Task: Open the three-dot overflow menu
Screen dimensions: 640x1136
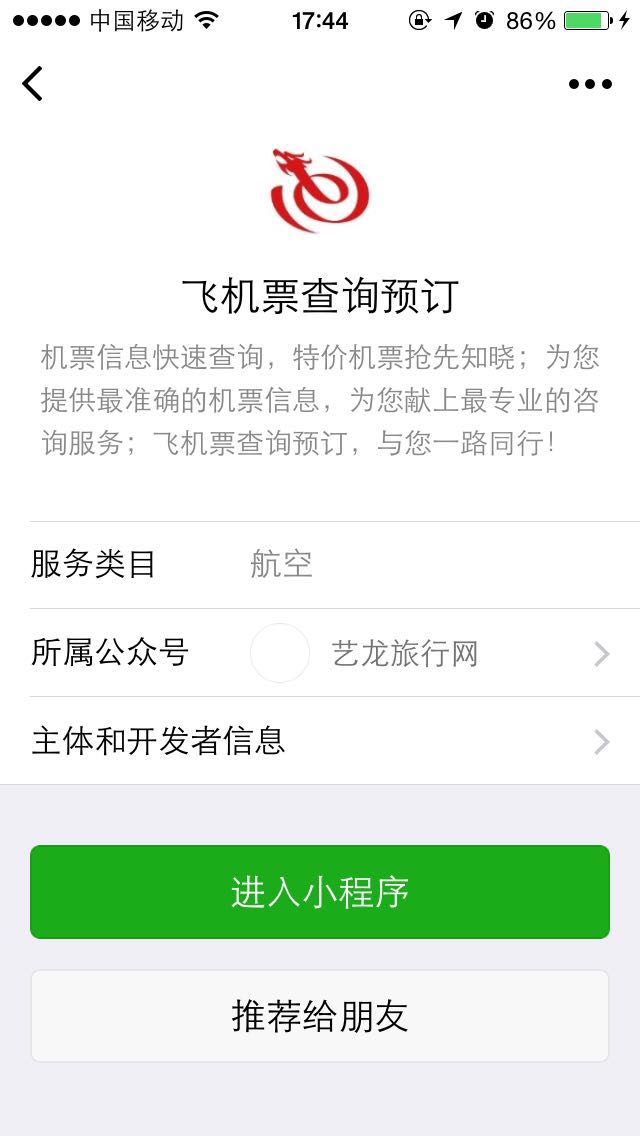Action: 590,84
